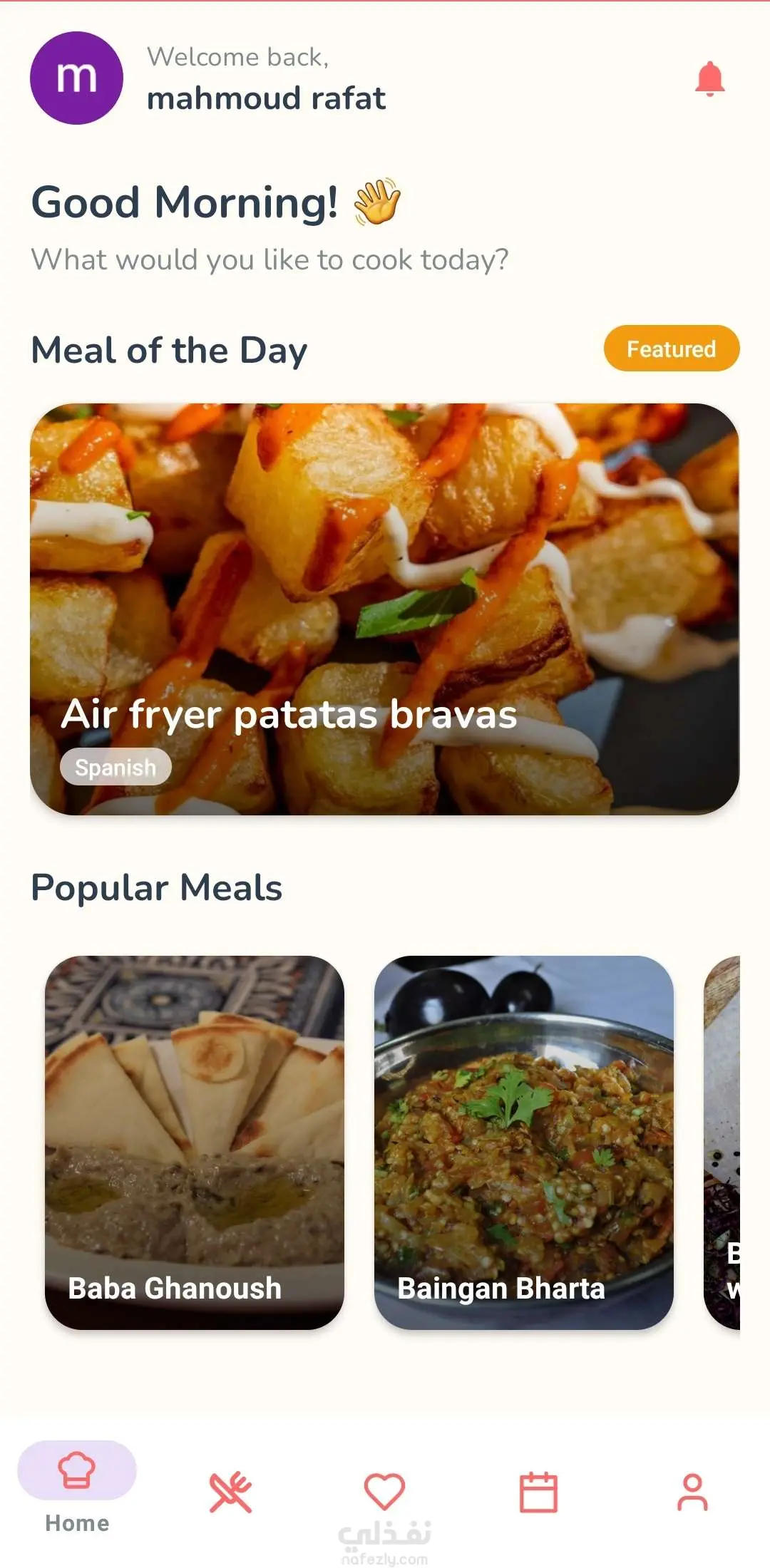
Task: View the Baba Ghanoush recipe
Action: [x=195, y=1142]
